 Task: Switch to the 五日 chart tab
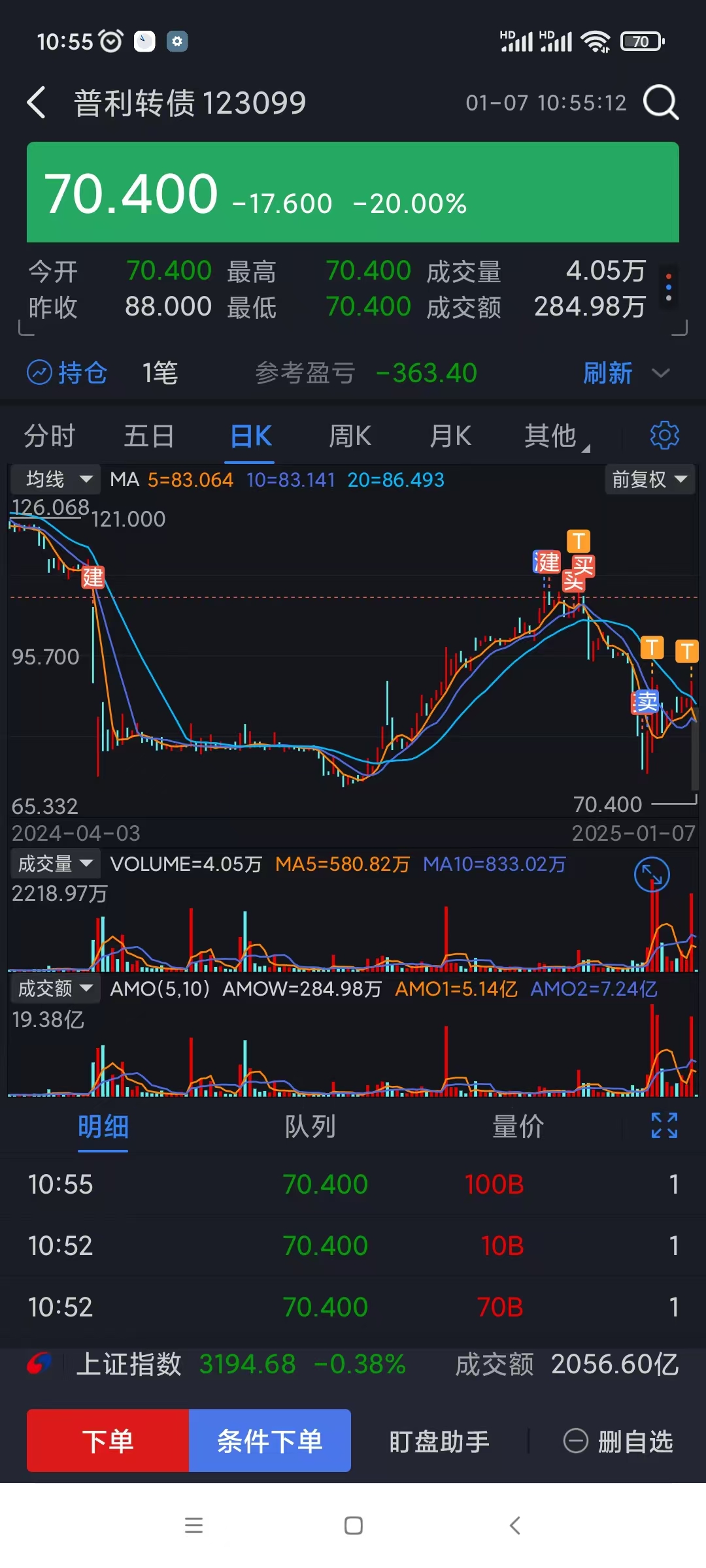[x=149, y=436]
